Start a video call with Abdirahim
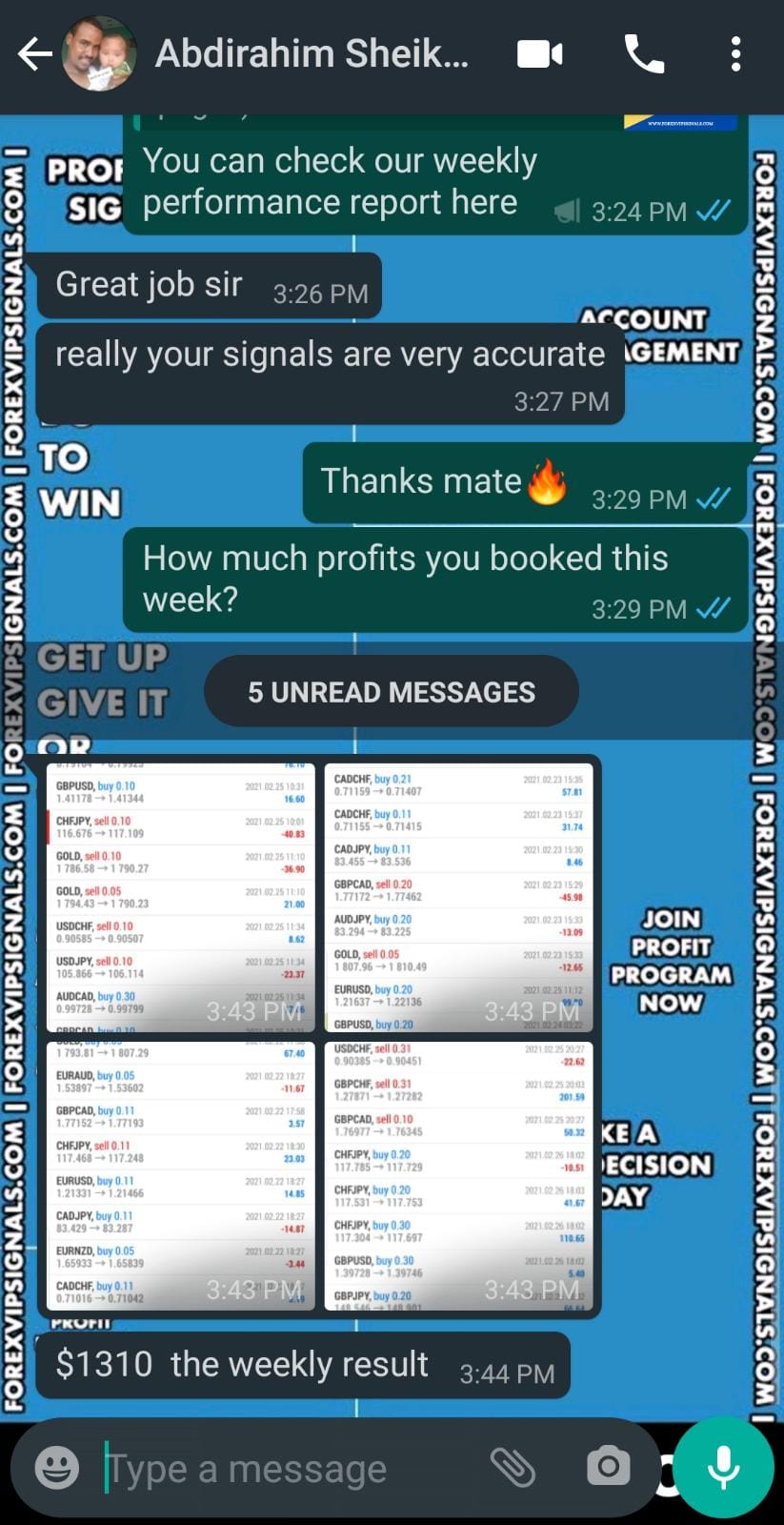The height and width of the screenshot is (1525, 784). click(x=539, y=54)
